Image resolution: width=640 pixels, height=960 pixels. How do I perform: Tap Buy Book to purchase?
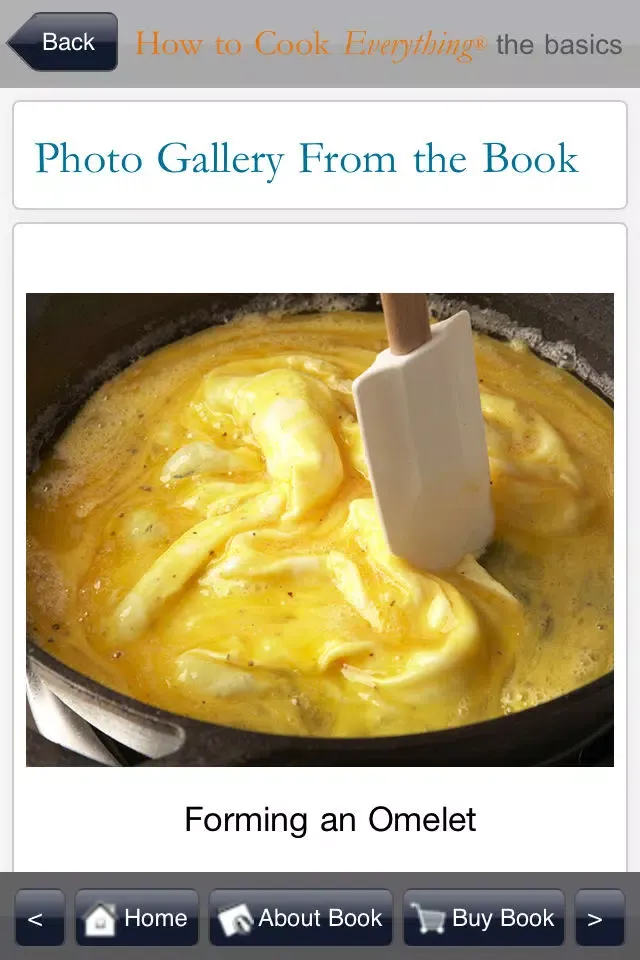(484, 918)
